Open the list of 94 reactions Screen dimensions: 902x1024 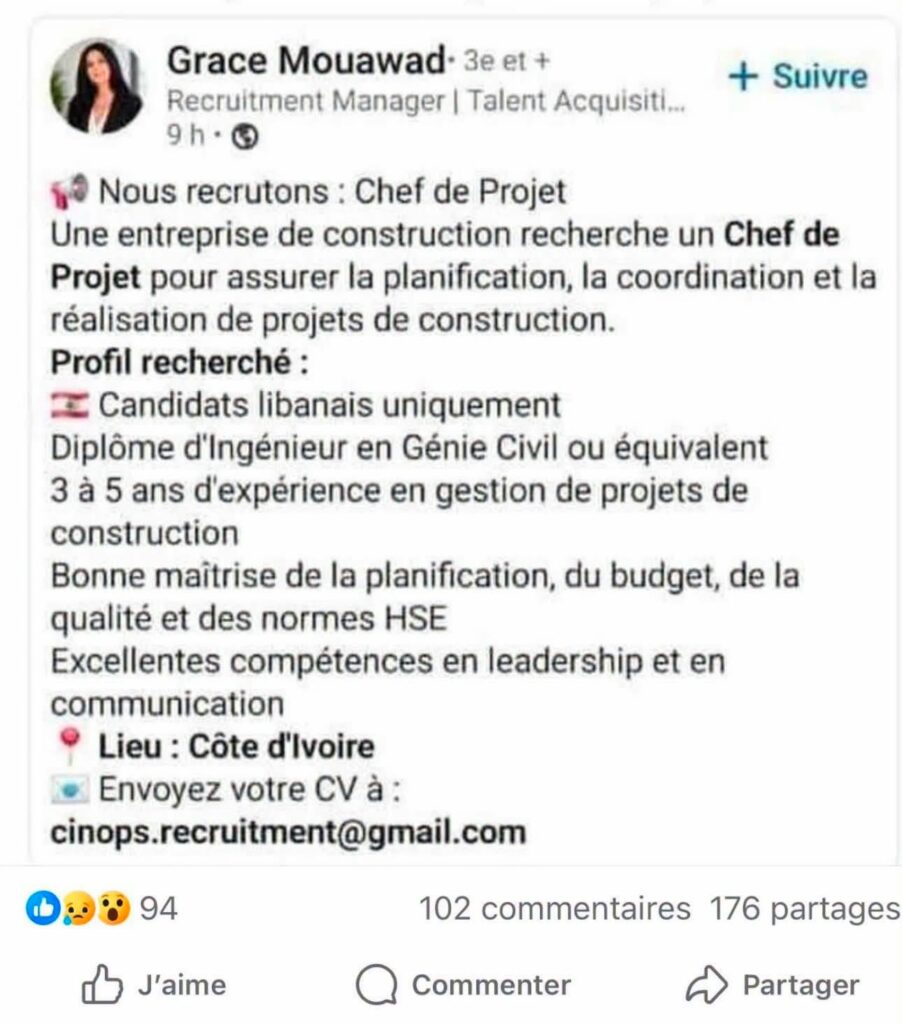(x=102, y=908)
